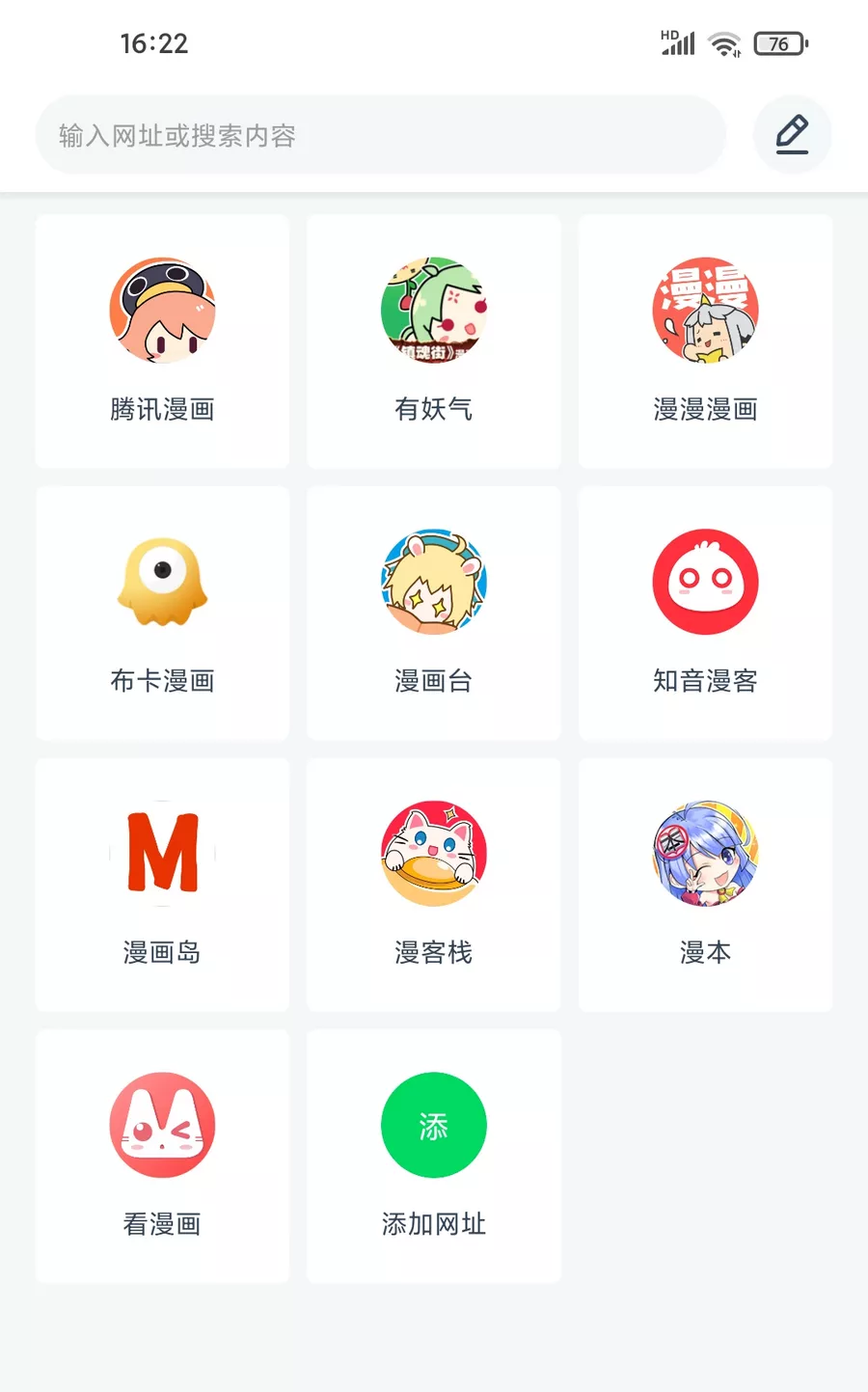Open the yellow 布卡漫画 monster icon
The image size is (868, 1392).
tap(162, 583)
